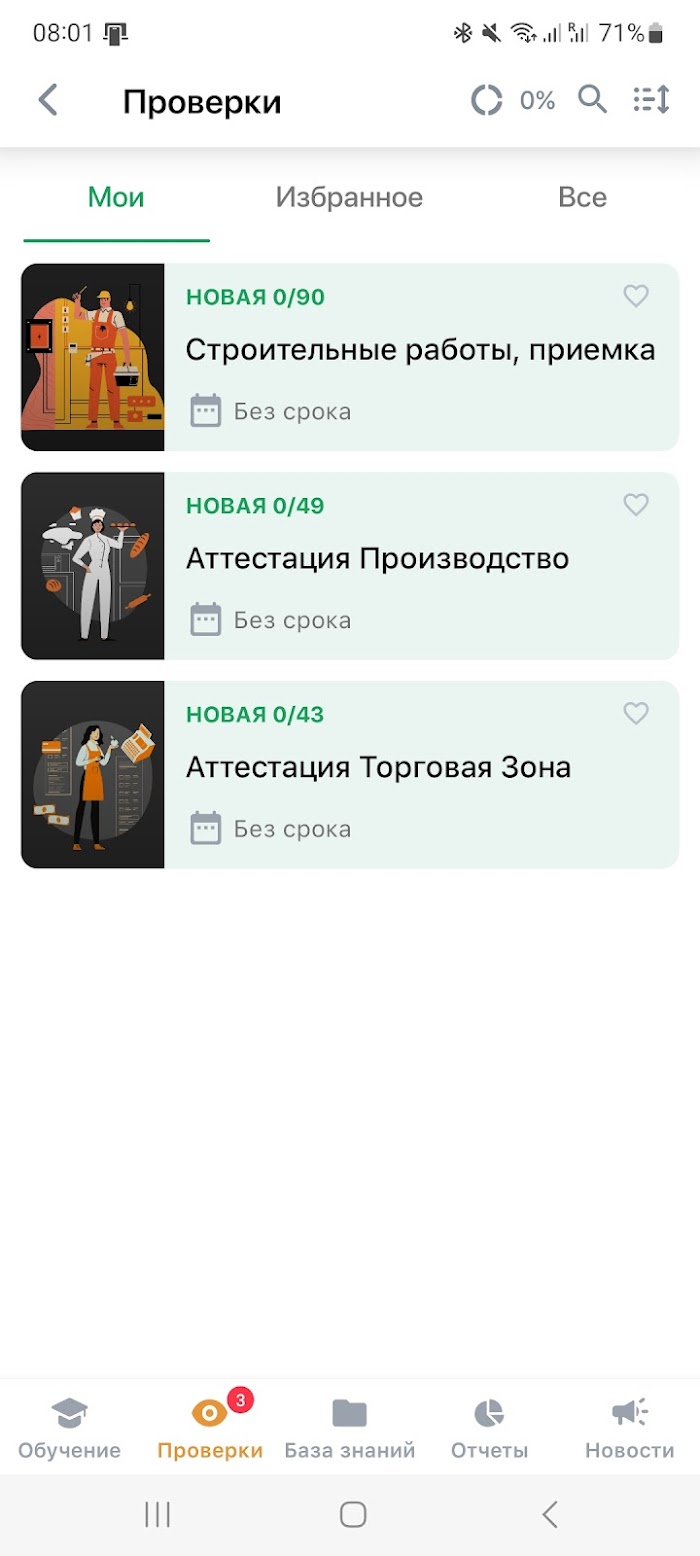Viewport: 700px width, 1556px height.
Task: Like the Аттестация Торговая Зона check
Action: [x=636, y=714]
